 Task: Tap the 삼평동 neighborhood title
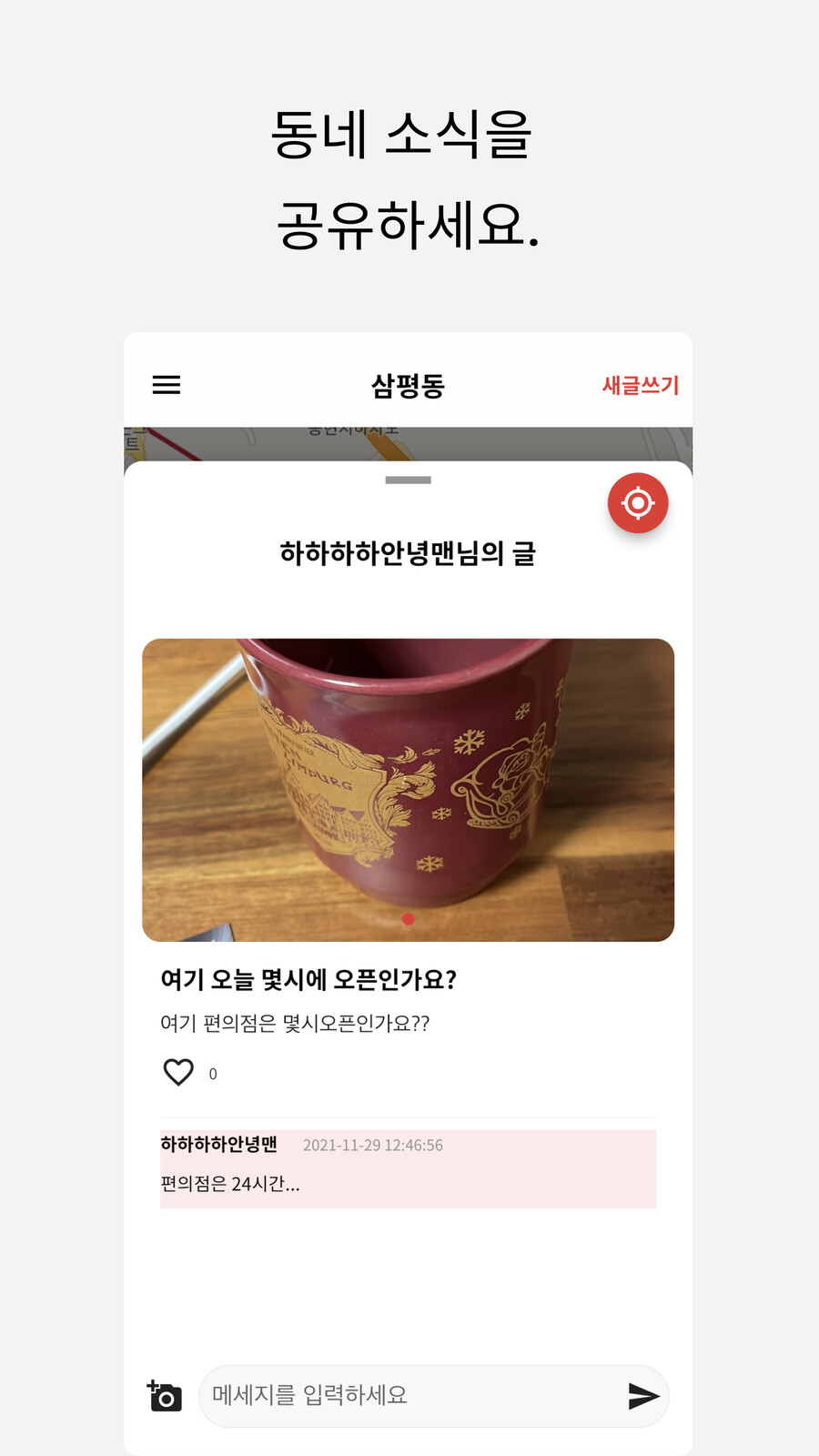[409, 385]
